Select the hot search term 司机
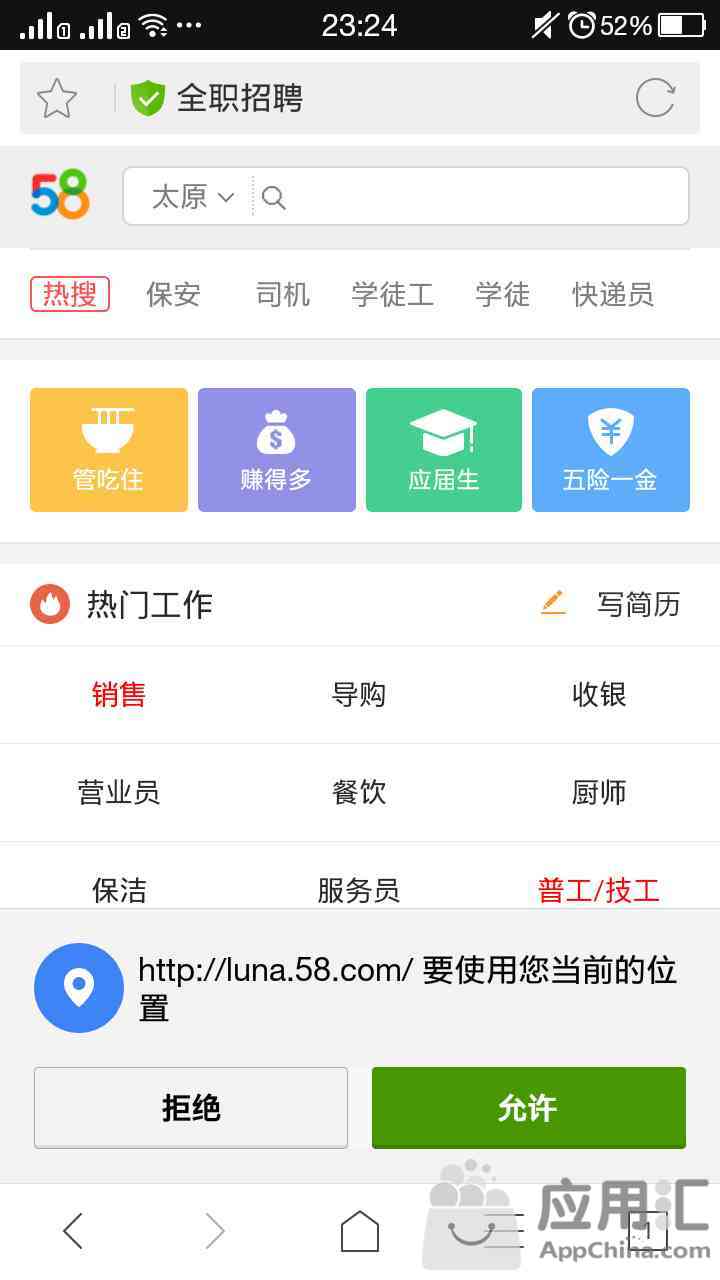The width and height of the screenshot is (720, 1280). click(x=283, y=294)
